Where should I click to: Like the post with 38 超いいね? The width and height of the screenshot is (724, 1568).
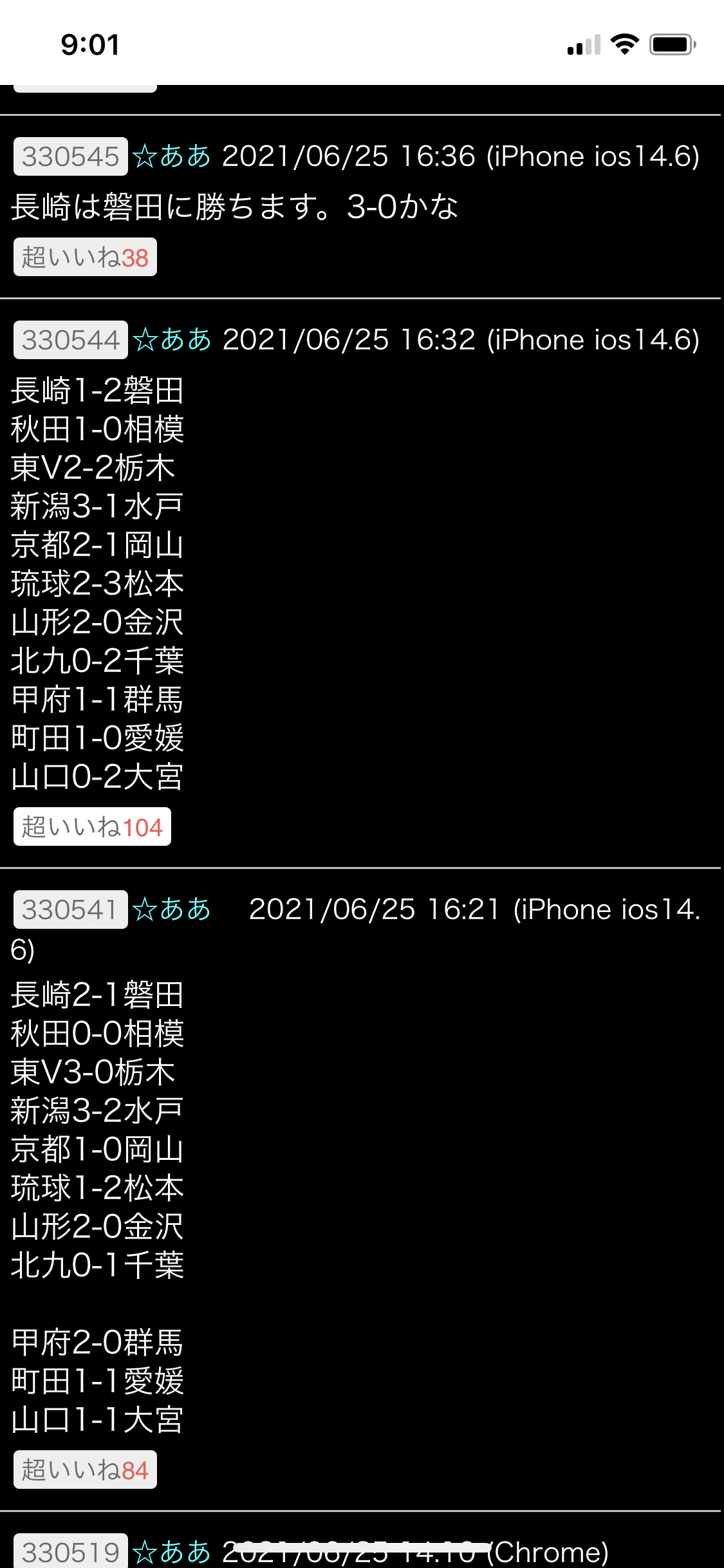click(85, 257)
